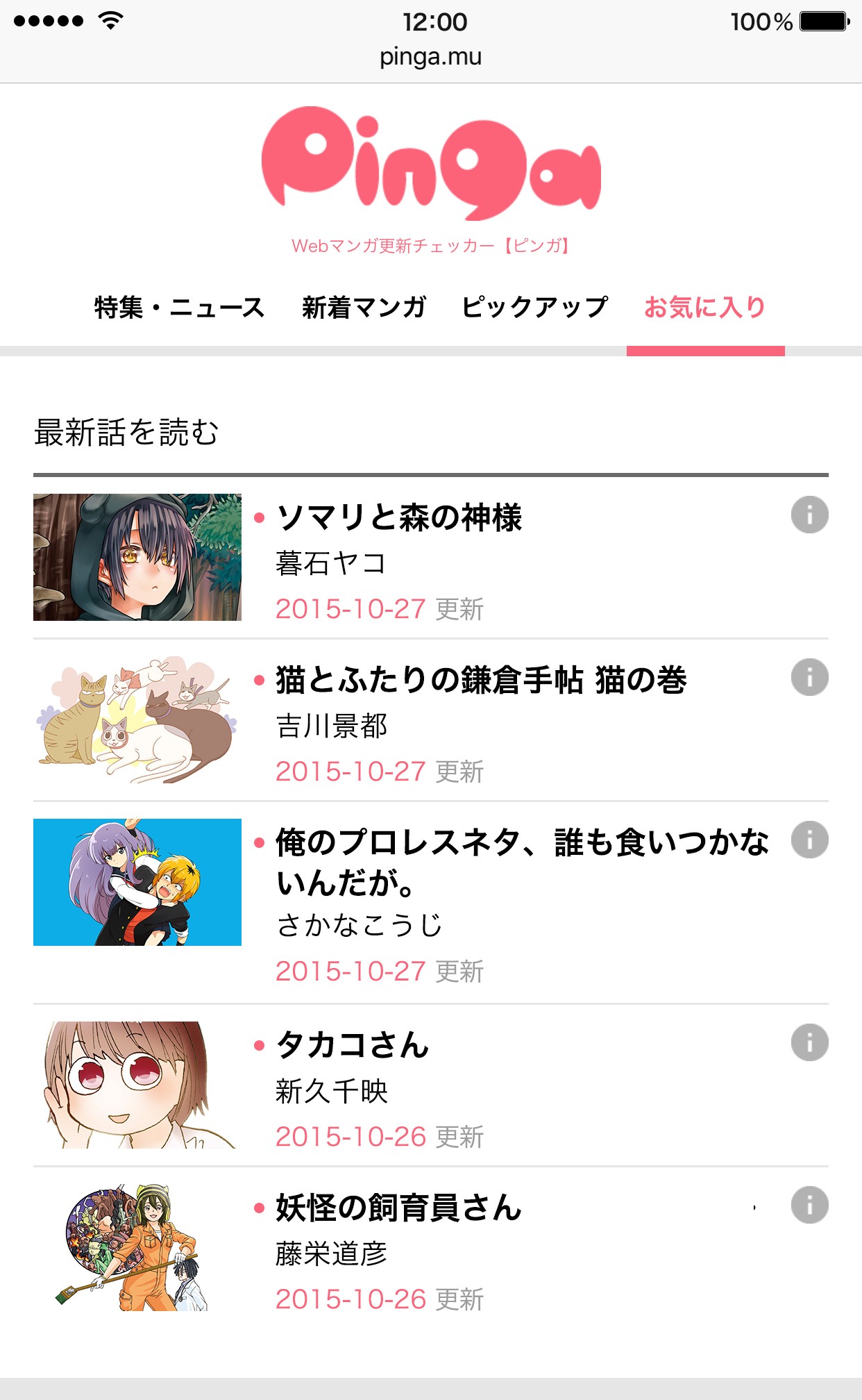862x1400 pixels.
Task: Open 俺のプロレスネタ、誰も食いつかないんだが。
Action: coord(521,862)
